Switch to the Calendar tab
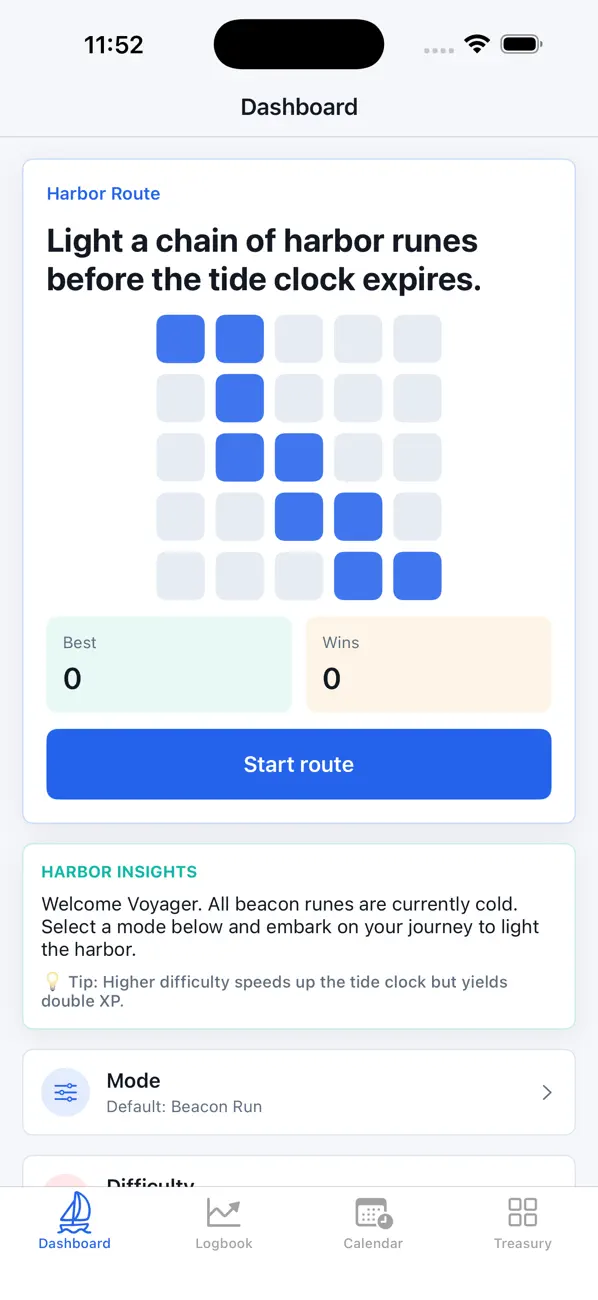Screen dimensions: 598x1300 coord(373,1224)
